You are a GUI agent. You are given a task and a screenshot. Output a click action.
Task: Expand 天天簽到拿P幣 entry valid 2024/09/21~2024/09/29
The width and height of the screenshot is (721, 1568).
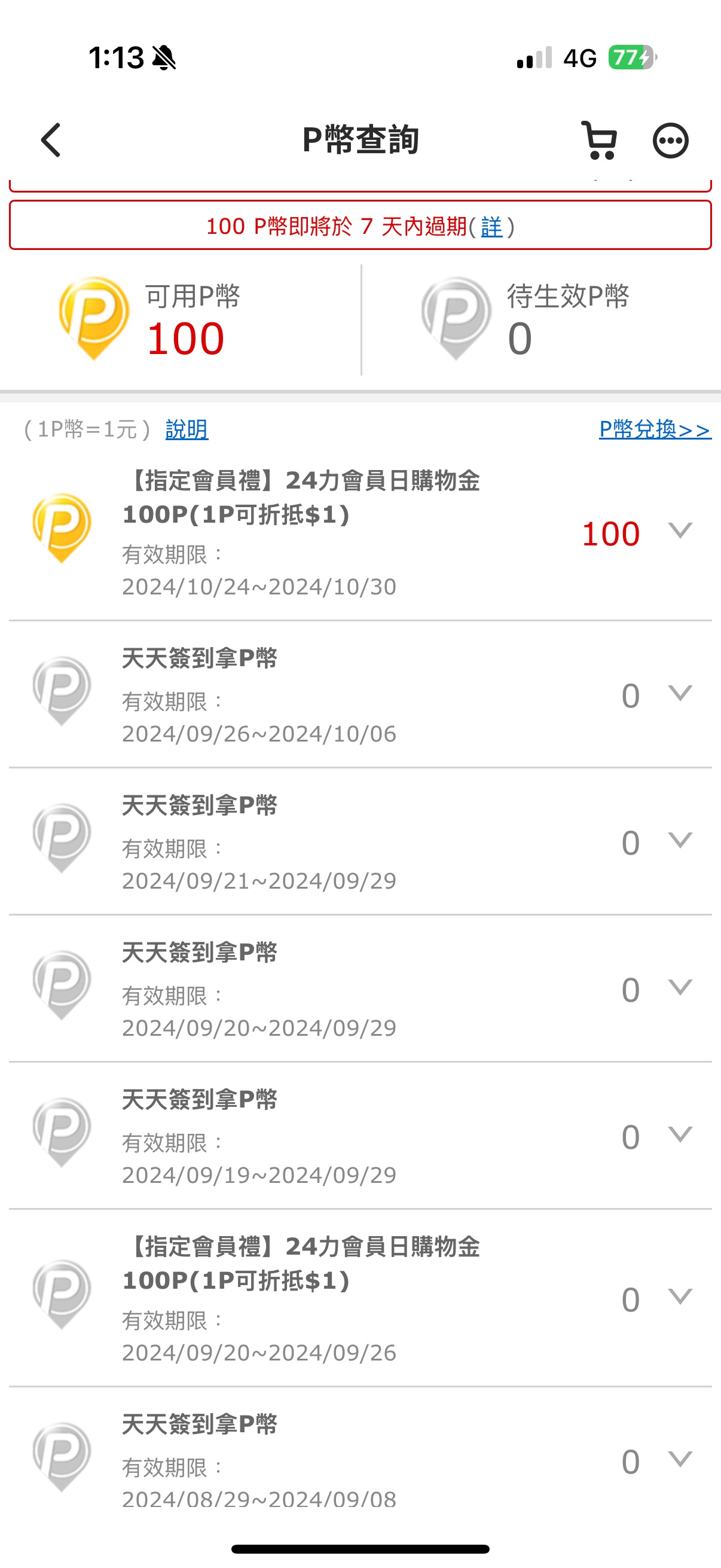click(680, 840)
